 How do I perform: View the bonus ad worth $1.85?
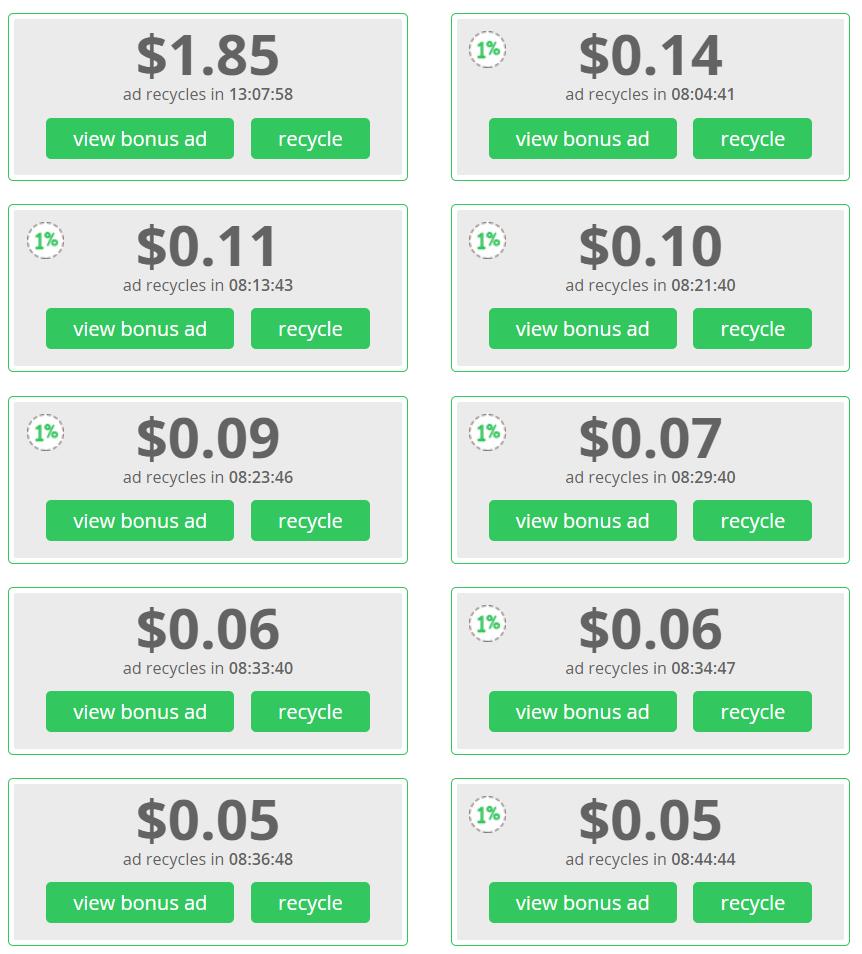click(139, 138)
